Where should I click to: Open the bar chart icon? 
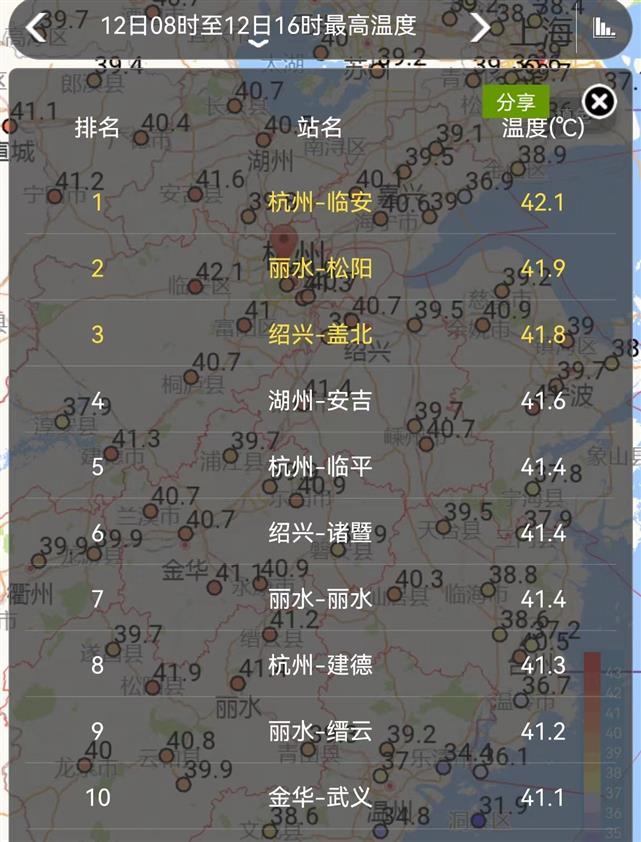(604, 28)
